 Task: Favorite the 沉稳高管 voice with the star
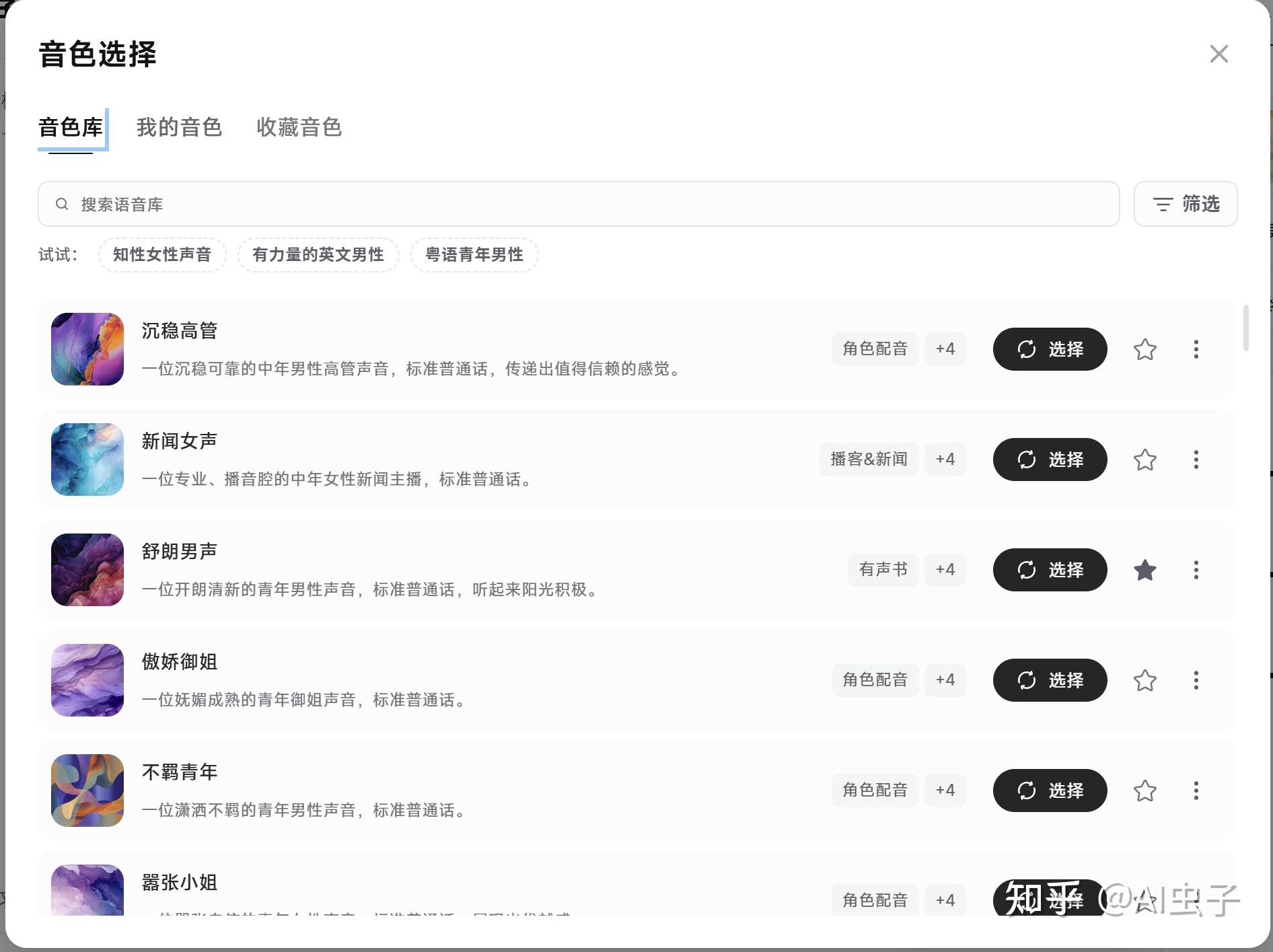pos(1144,349)
